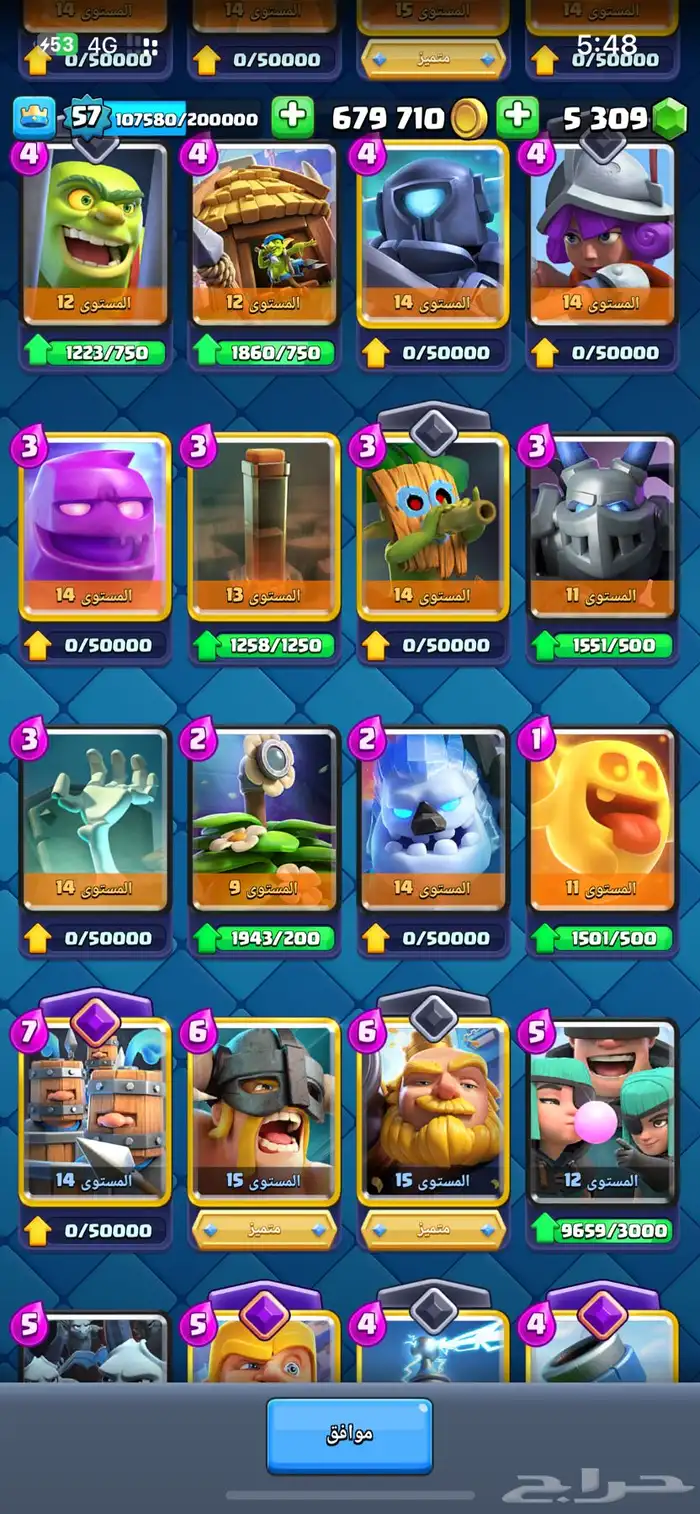Viewport: 700px width, 1514px height.
Task: Select the Elite Barbarians card at level 15
Action: [x=264, y=1110]
